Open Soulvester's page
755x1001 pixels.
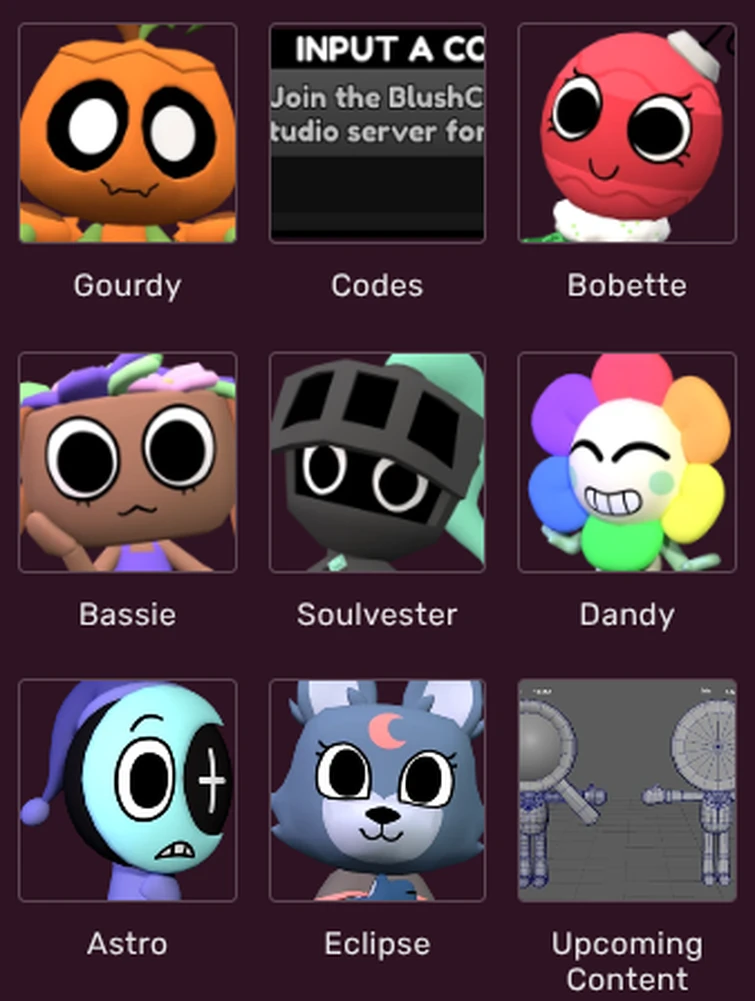[x=377, y=462]
